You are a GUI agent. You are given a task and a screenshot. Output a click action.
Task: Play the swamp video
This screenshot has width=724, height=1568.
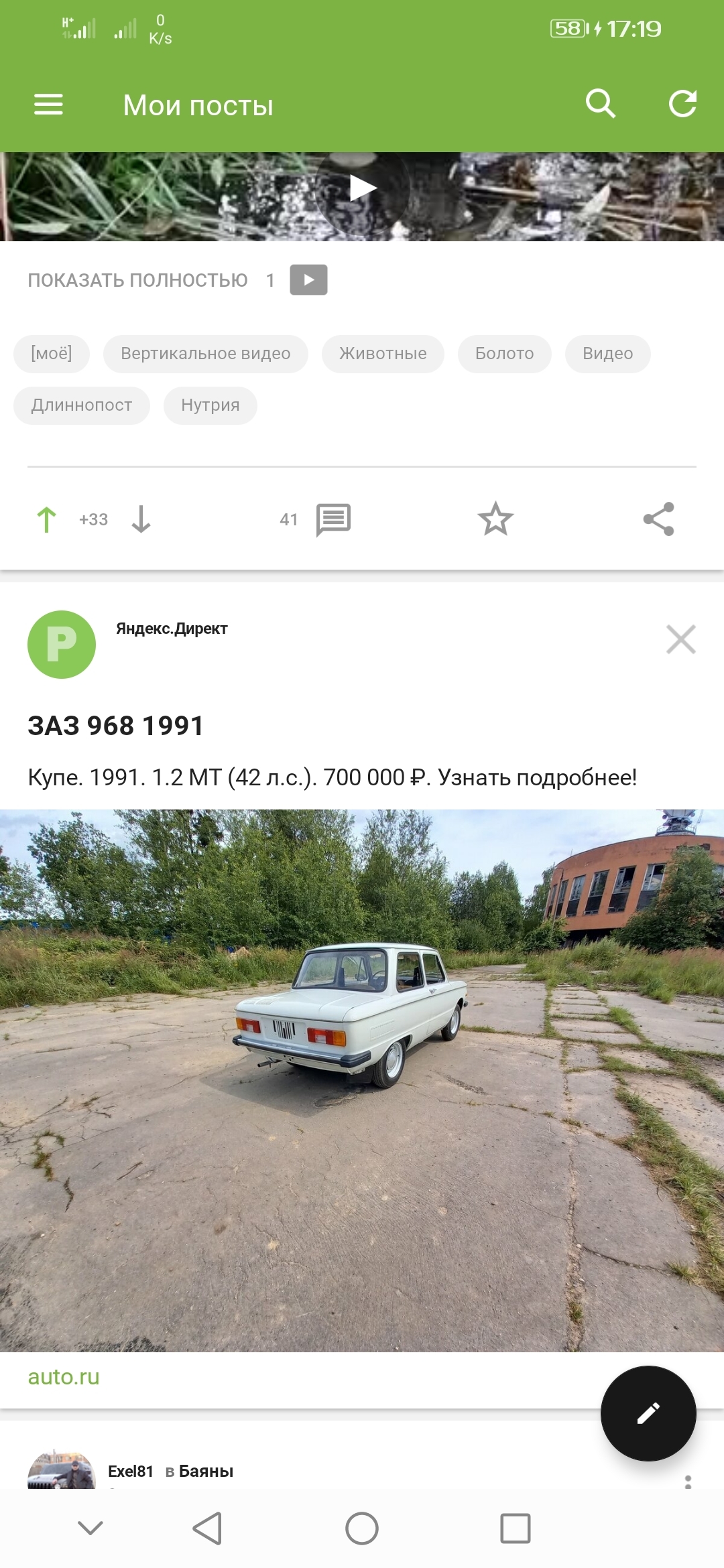pos(362,188)
